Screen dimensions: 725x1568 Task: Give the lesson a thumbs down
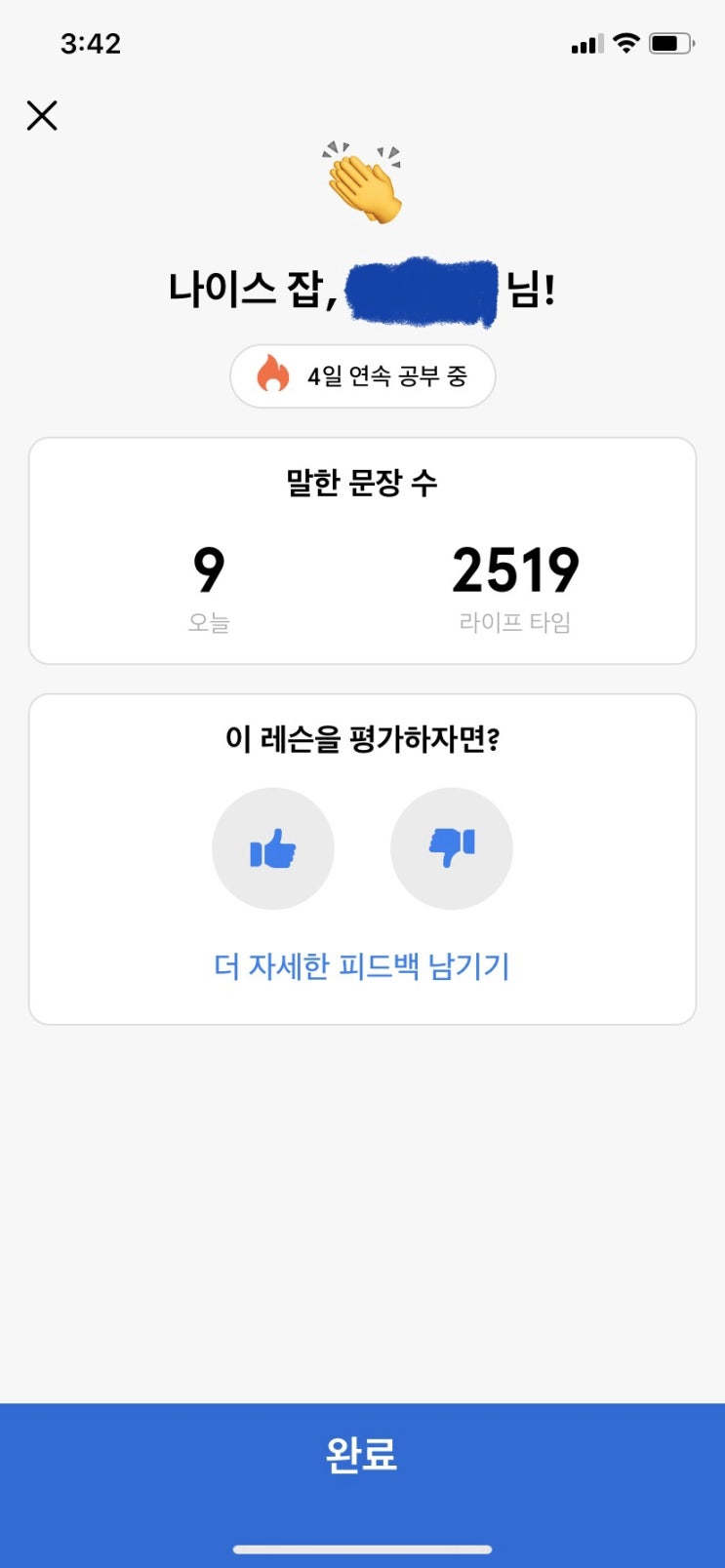pos(452,848)
